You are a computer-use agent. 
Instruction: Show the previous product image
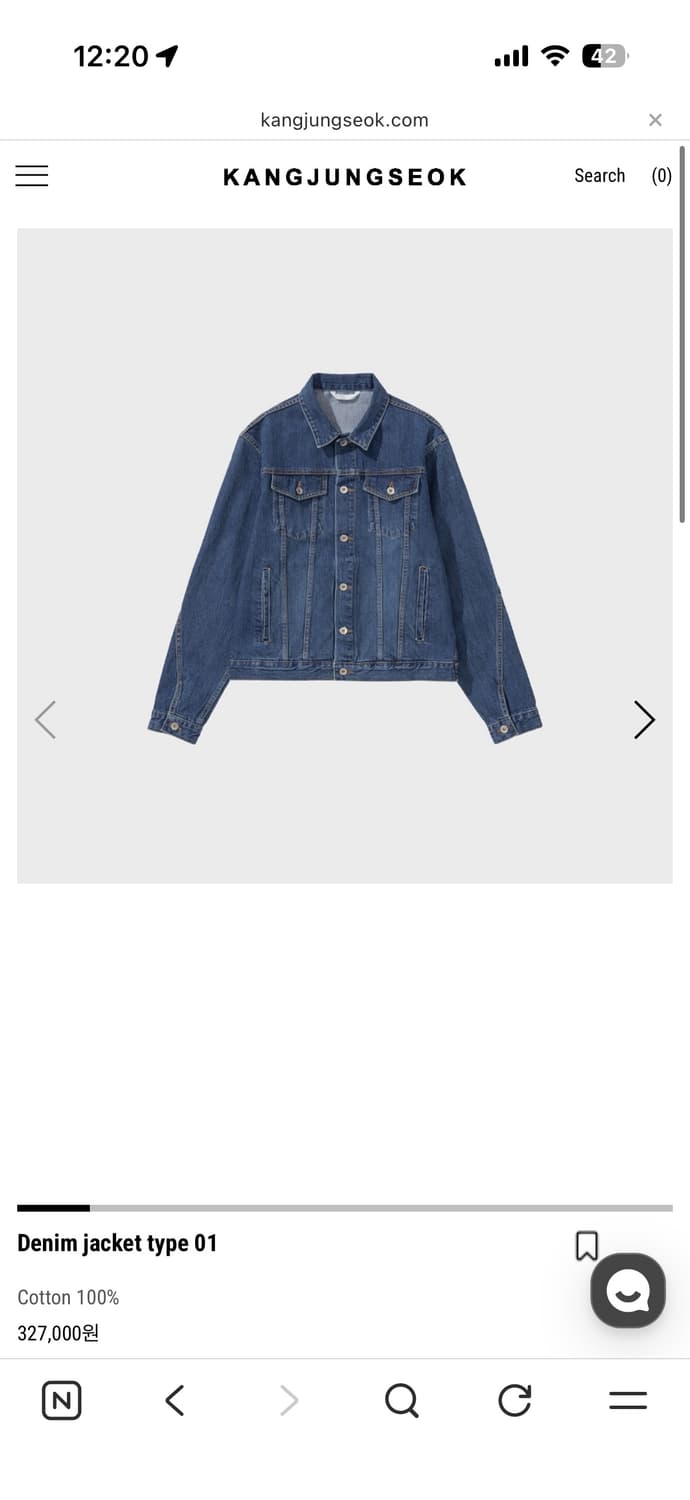click(45, 720)
